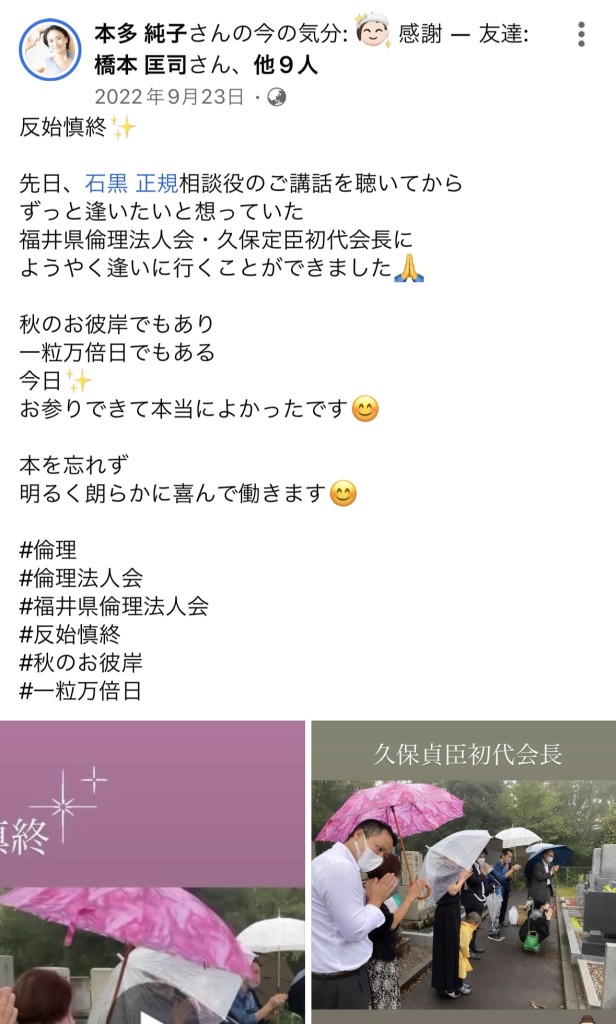Image resolution: width=616 pixels, height=1024 pixels.
Task: Open hashtag #福井県倫理法人会
Action: coord(114,606)
